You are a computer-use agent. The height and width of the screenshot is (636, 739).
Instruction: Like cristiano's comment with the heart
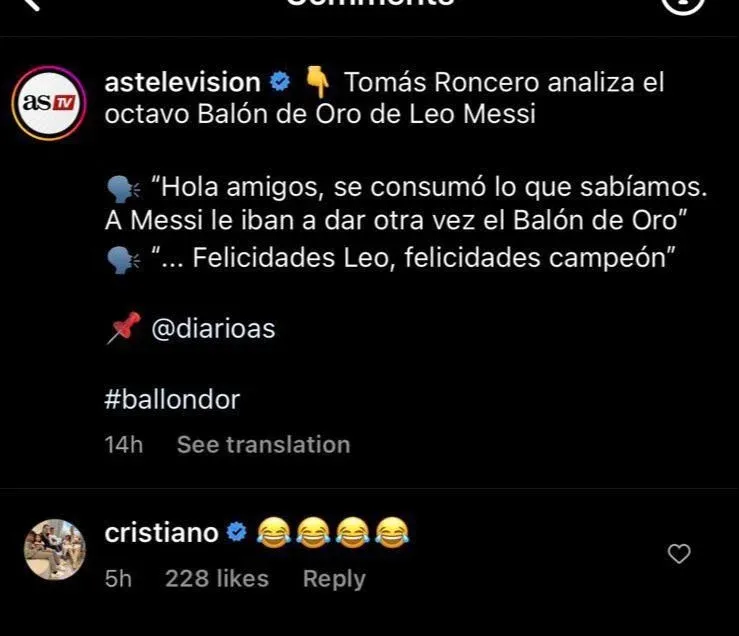click(679, 554)
